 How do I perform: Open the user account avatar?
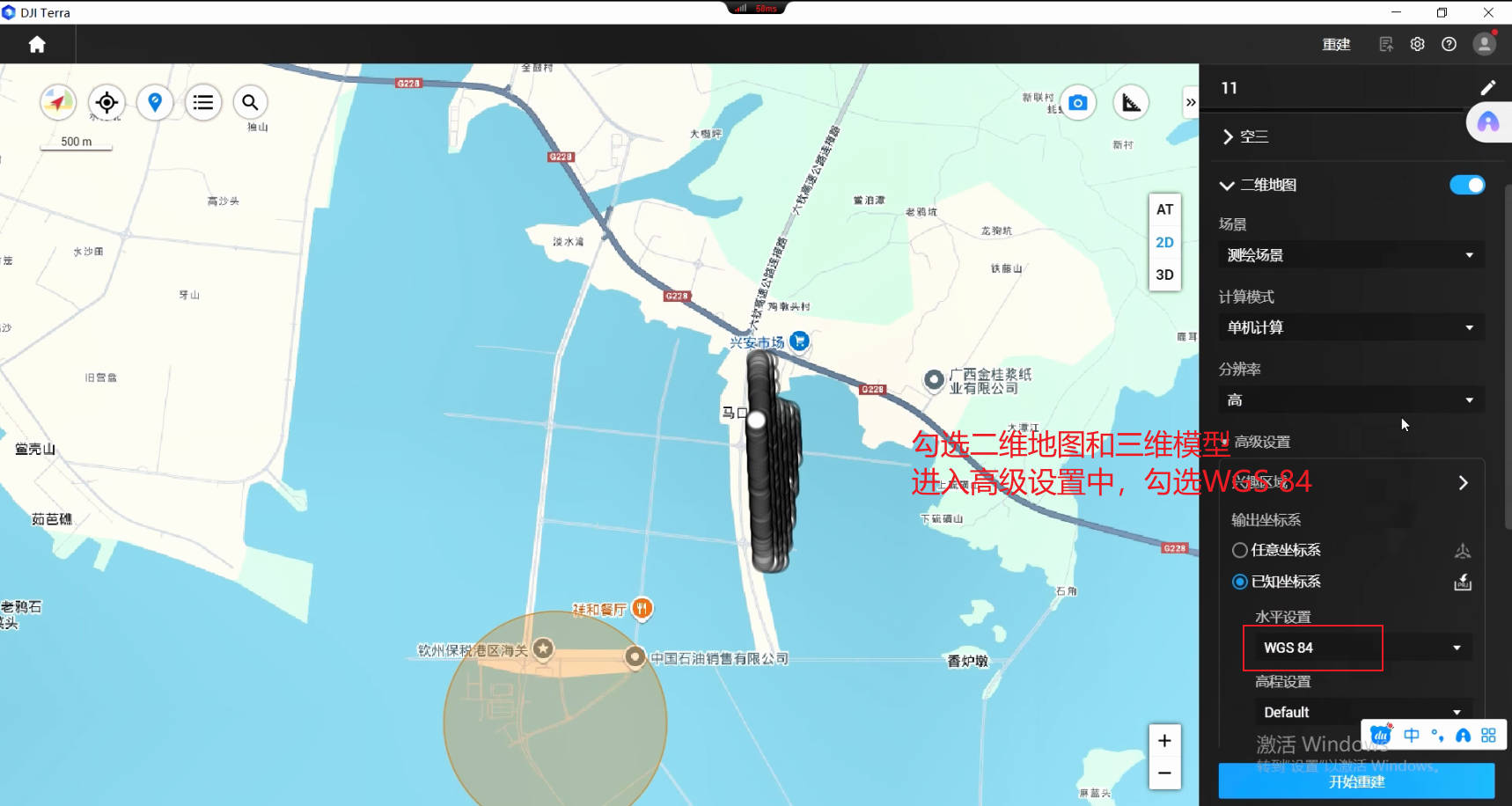1484,44
